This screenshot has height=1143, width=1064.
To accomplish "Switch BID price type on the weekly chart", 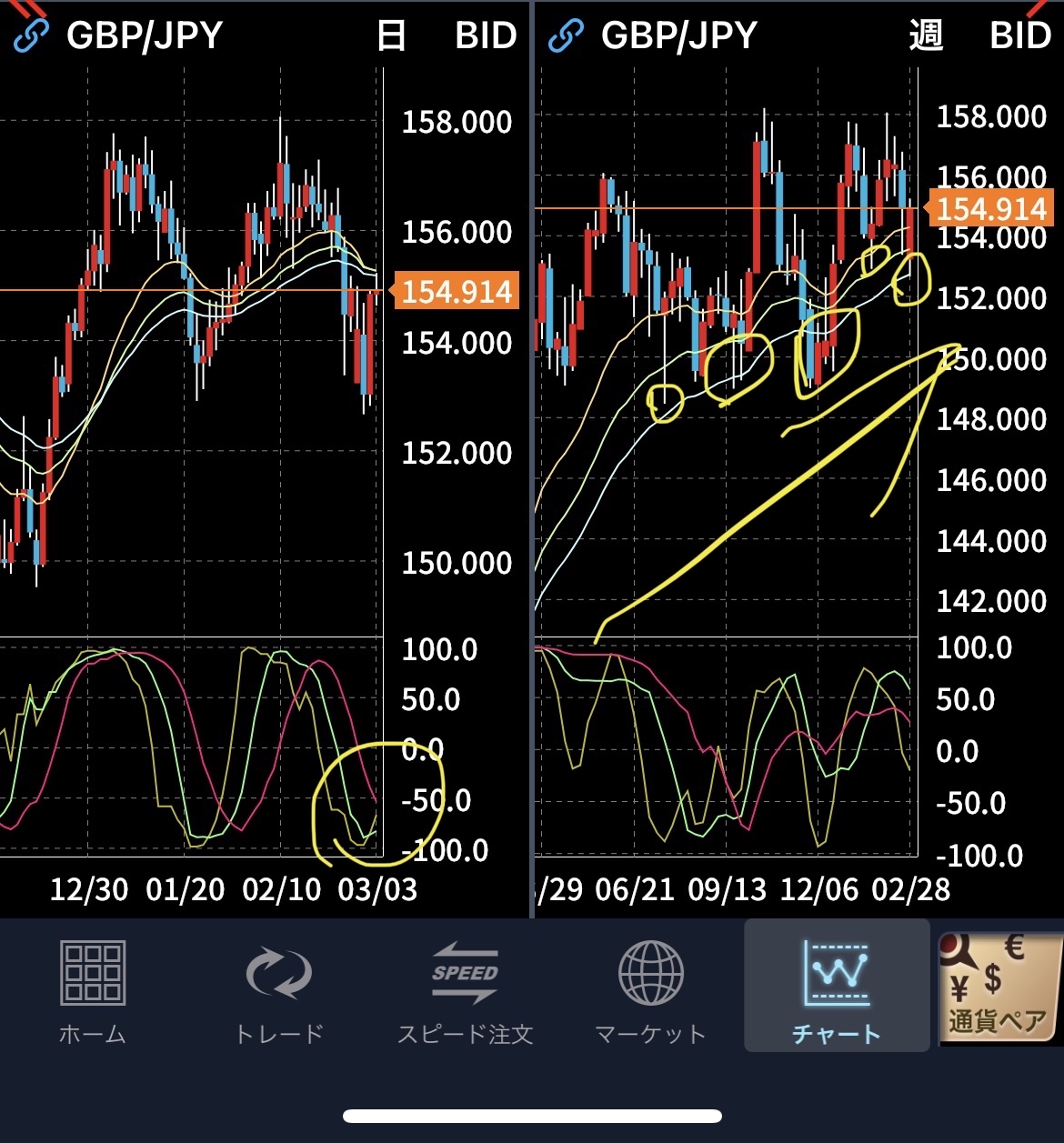I will (x=1019, y=36).
